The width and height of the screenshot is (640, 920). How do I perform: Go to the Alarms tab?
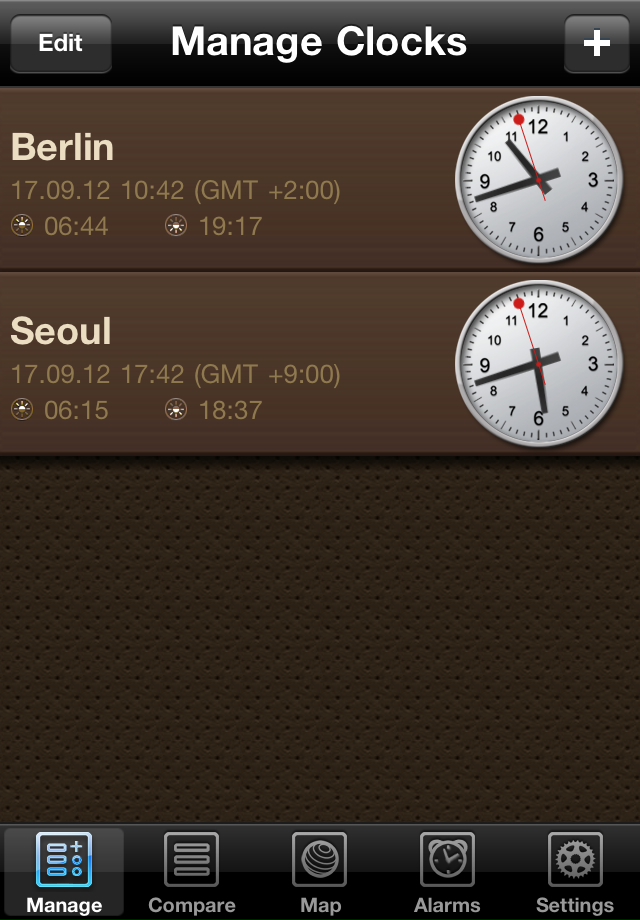(x=447, y=872)
